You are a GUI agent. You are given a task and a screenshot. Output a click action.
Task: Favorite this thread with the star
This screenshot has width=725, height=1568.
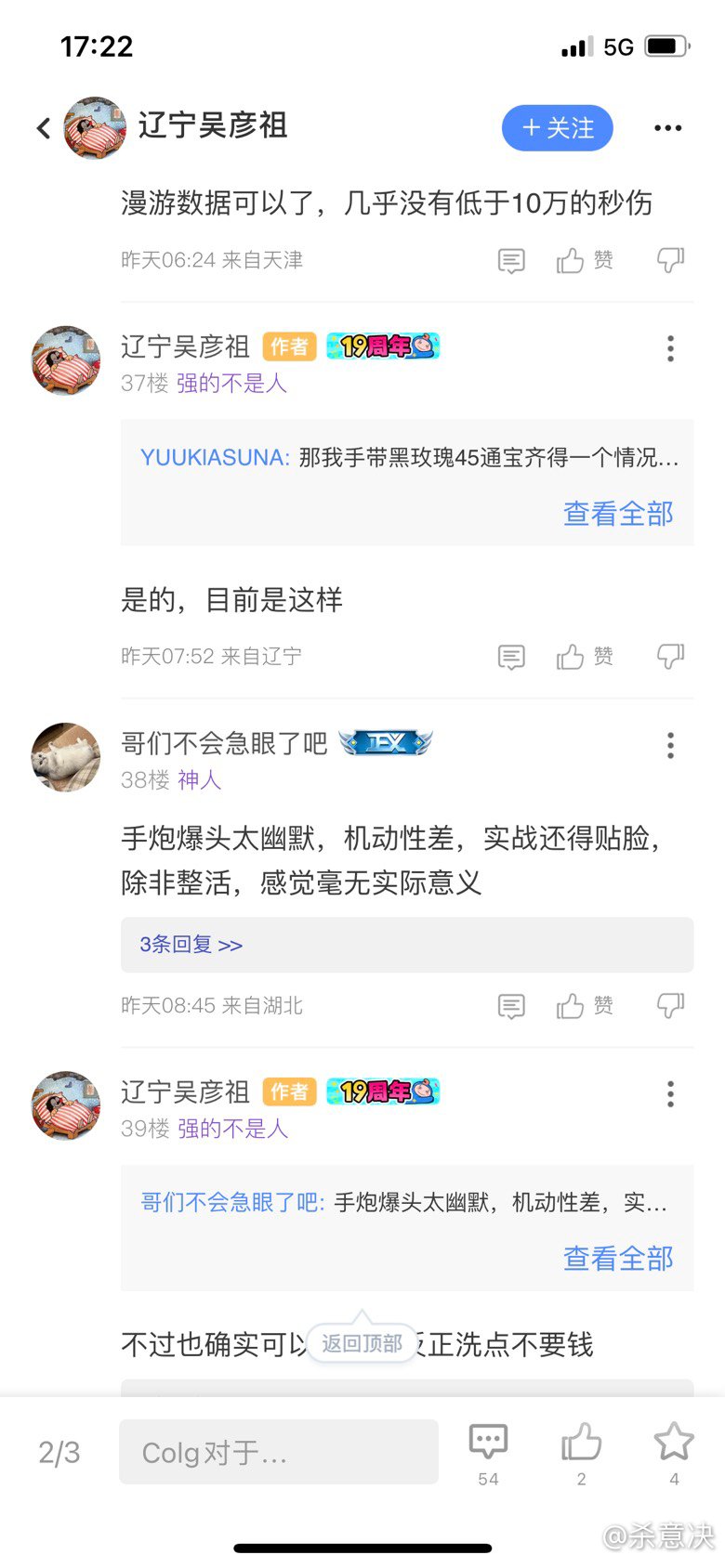pos(674,1443)
